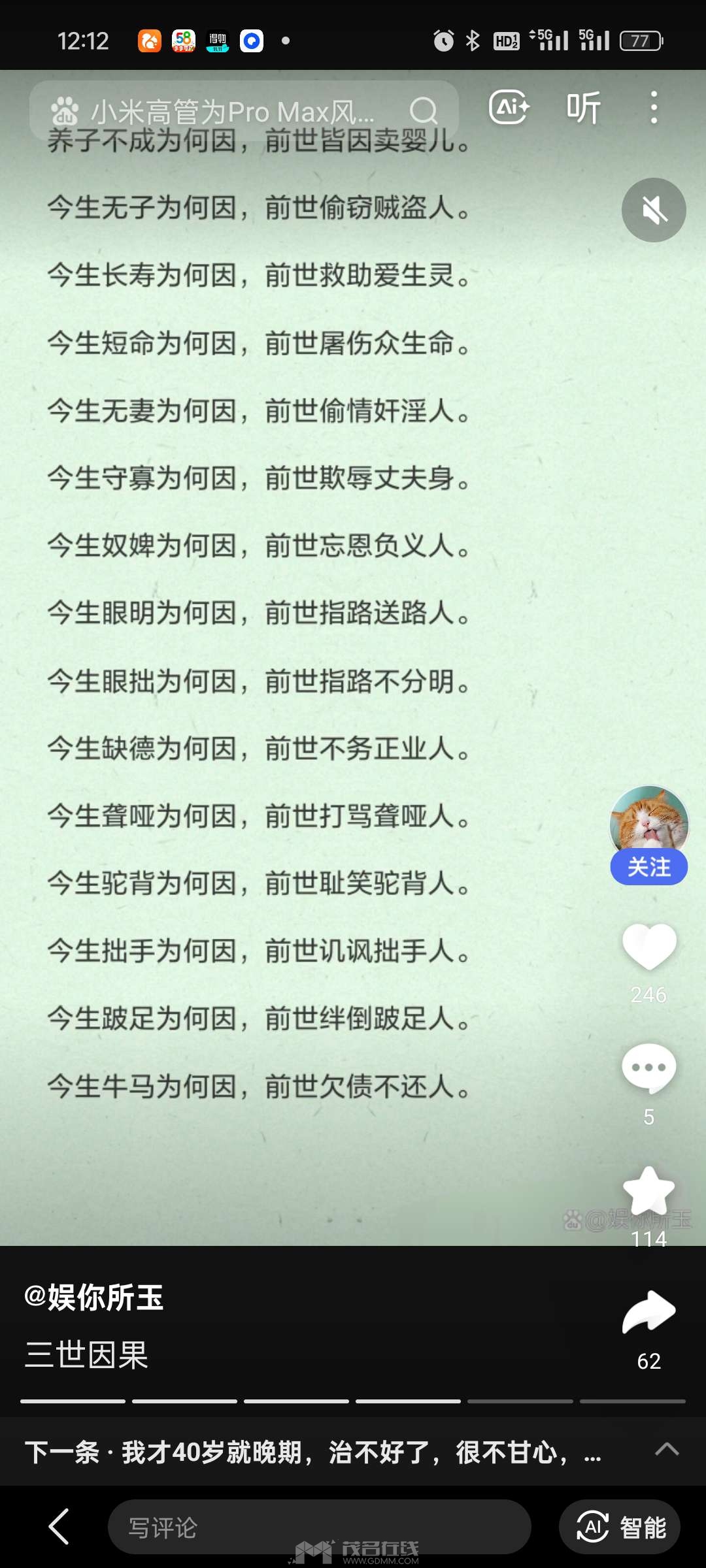This screenshot has height=1568, width=706.
Task: Follow the author with 关注 button
Action: [648, 868]
